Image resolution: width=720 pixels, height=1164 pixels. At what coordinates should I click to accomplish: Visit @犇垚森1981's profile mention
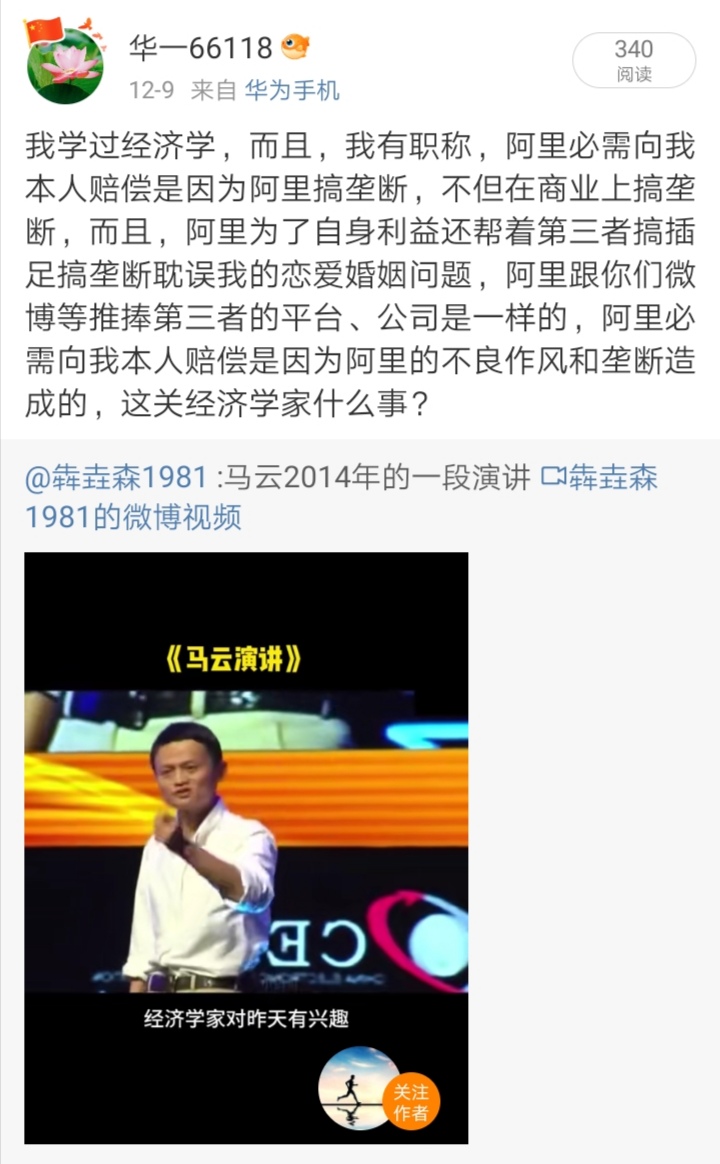click(117, 478)
